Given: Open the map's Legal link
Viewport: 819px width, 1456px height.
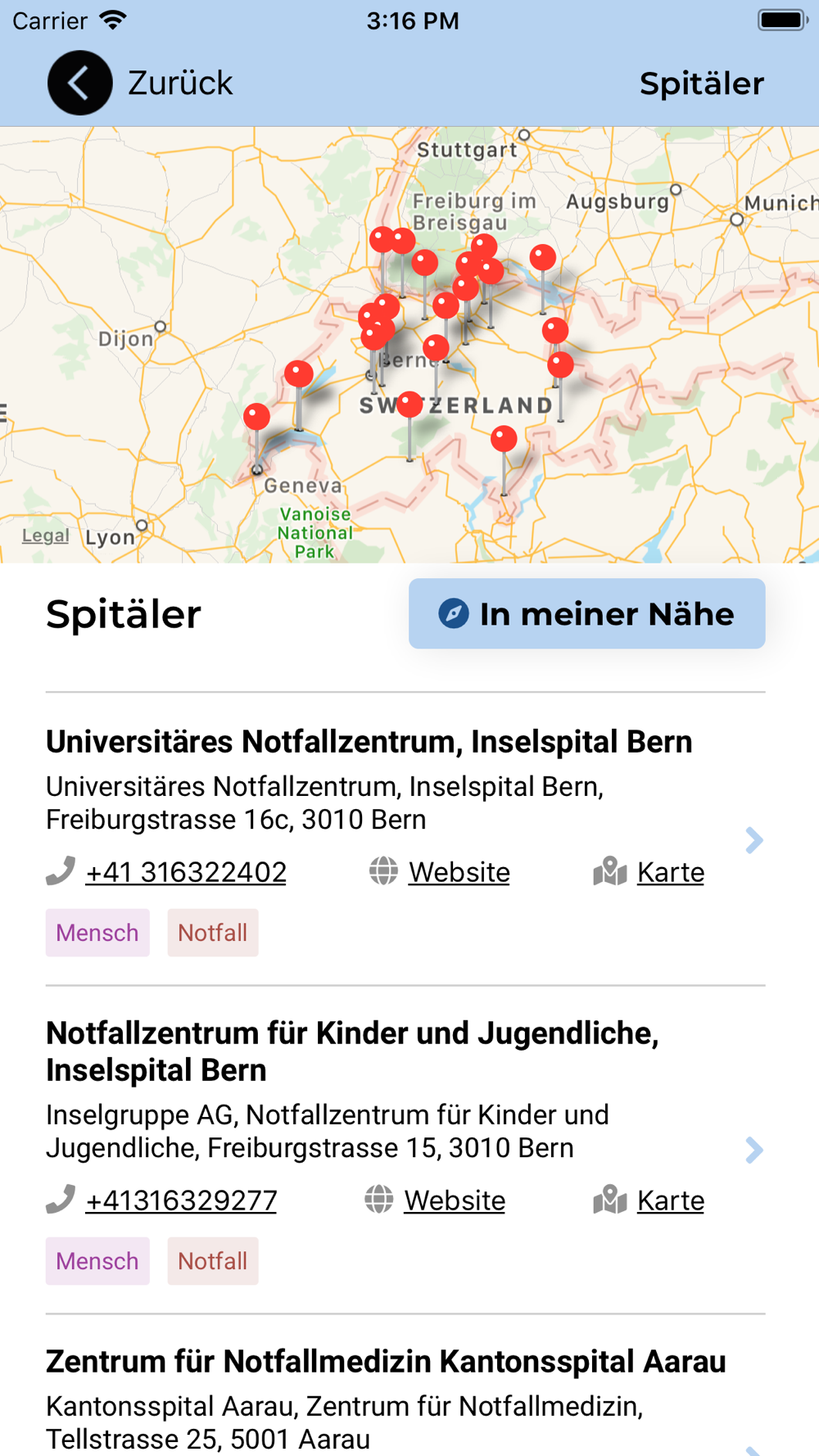Looking at the screenshot, I should pos(45,536).
